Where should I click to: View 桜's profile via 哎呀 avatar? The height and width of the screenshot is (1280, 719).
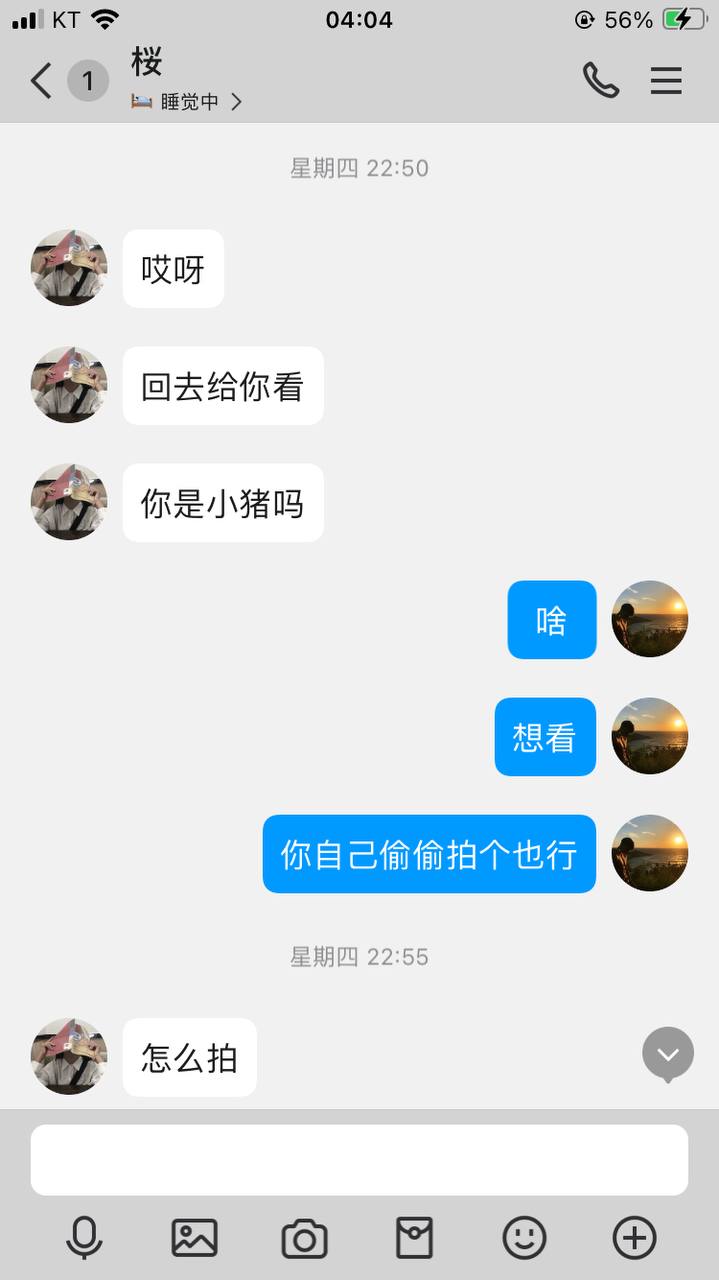[69, 268]
